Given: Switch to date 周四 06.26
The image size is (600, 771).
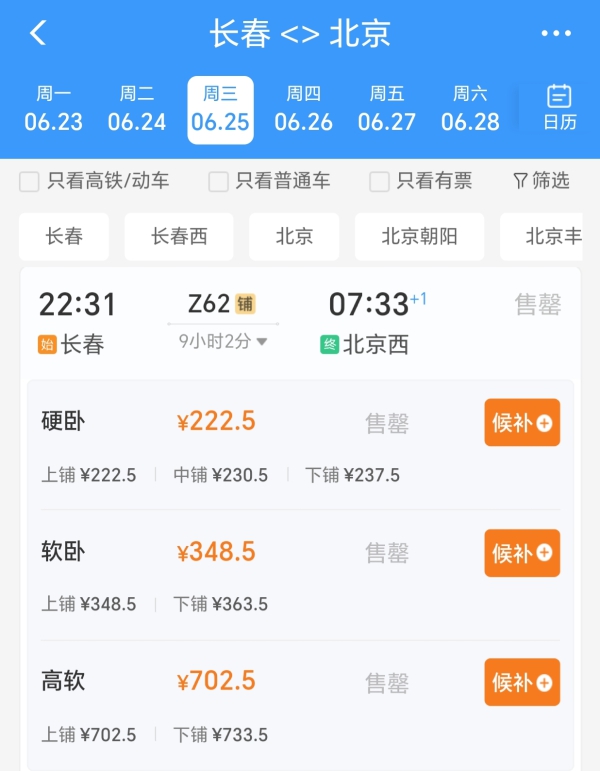Looking at the screenshot, I should pos(303,109).
